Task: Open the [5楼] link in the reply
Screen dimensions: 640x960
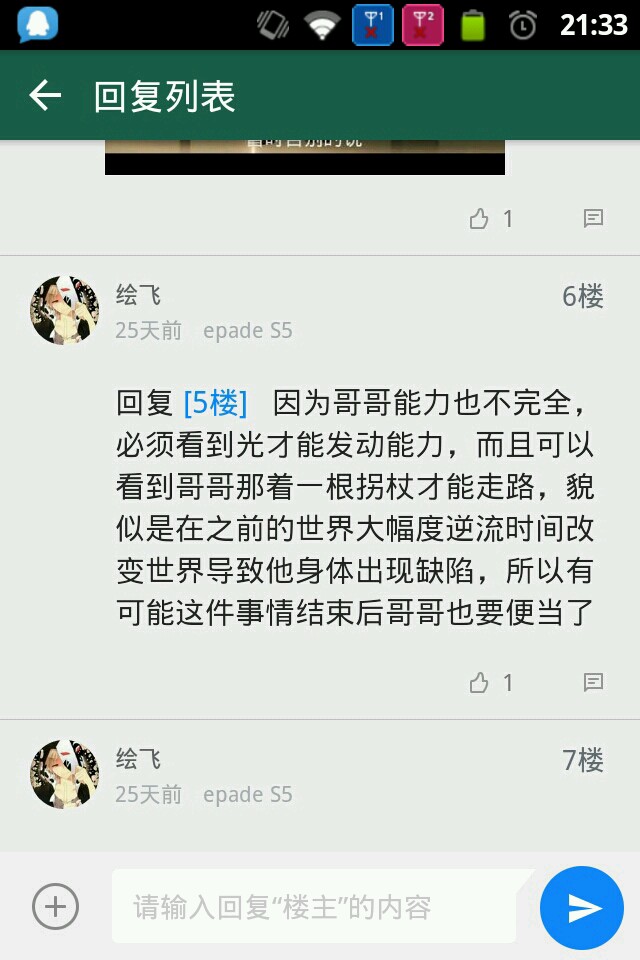Action: (x=215, y=403)
